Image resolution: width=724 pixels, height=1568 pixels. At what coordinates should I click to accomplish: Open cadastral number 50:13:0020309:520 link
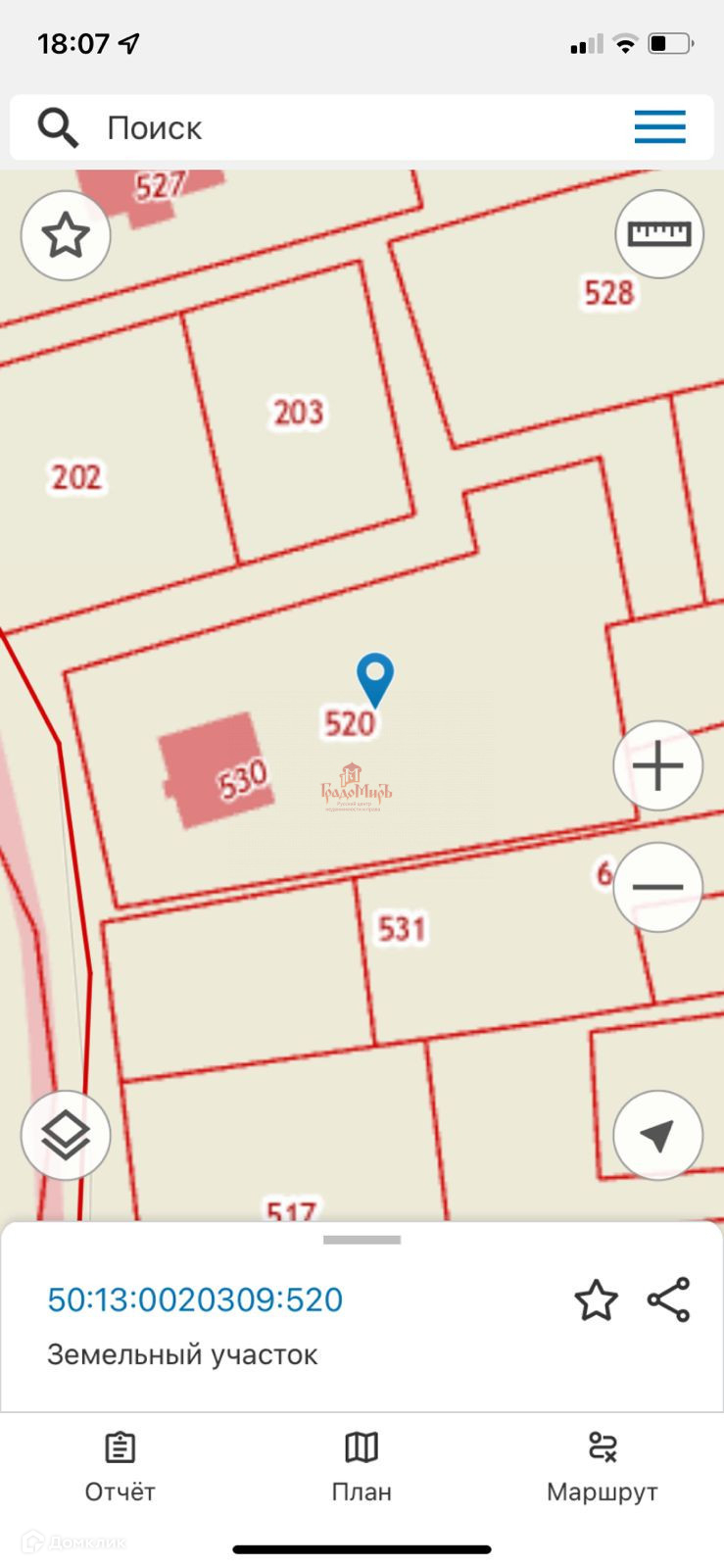[x=195, y=1300]
